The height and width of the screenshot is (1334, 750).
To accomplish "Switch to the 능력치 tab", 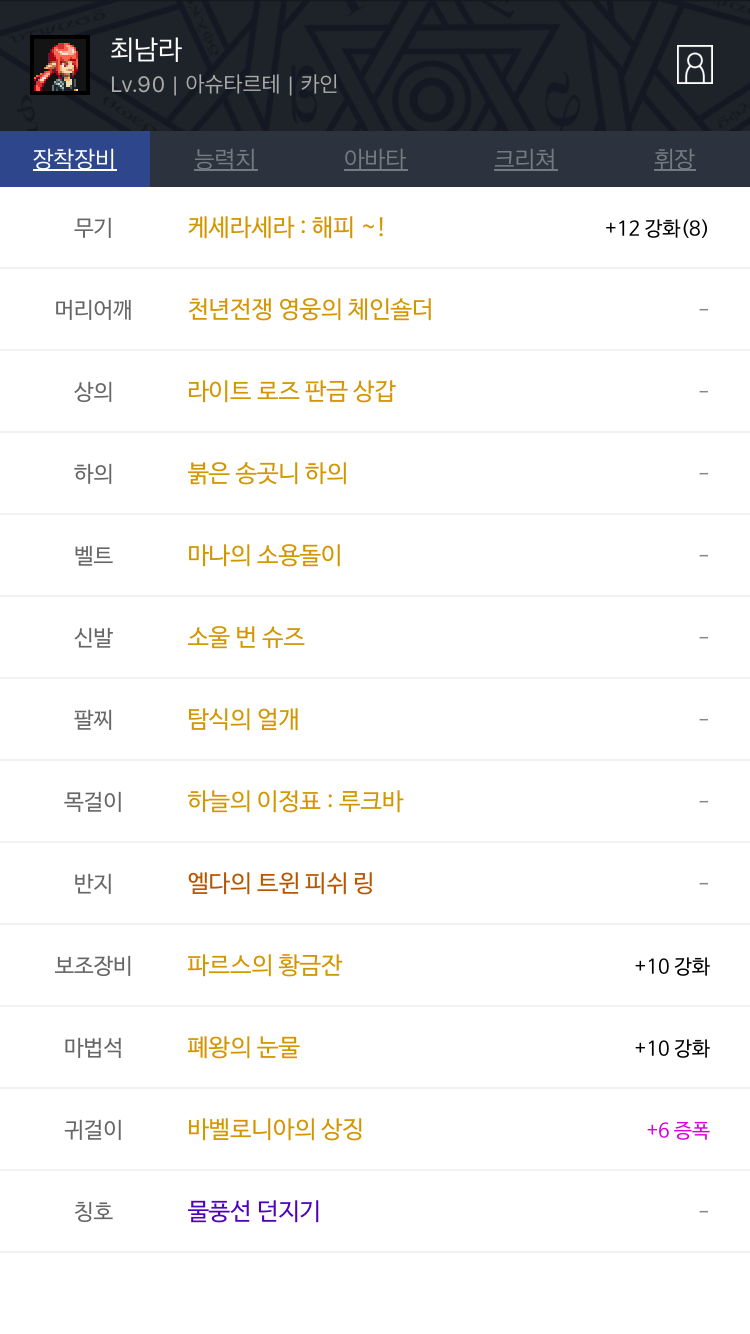I will (225, 159).
